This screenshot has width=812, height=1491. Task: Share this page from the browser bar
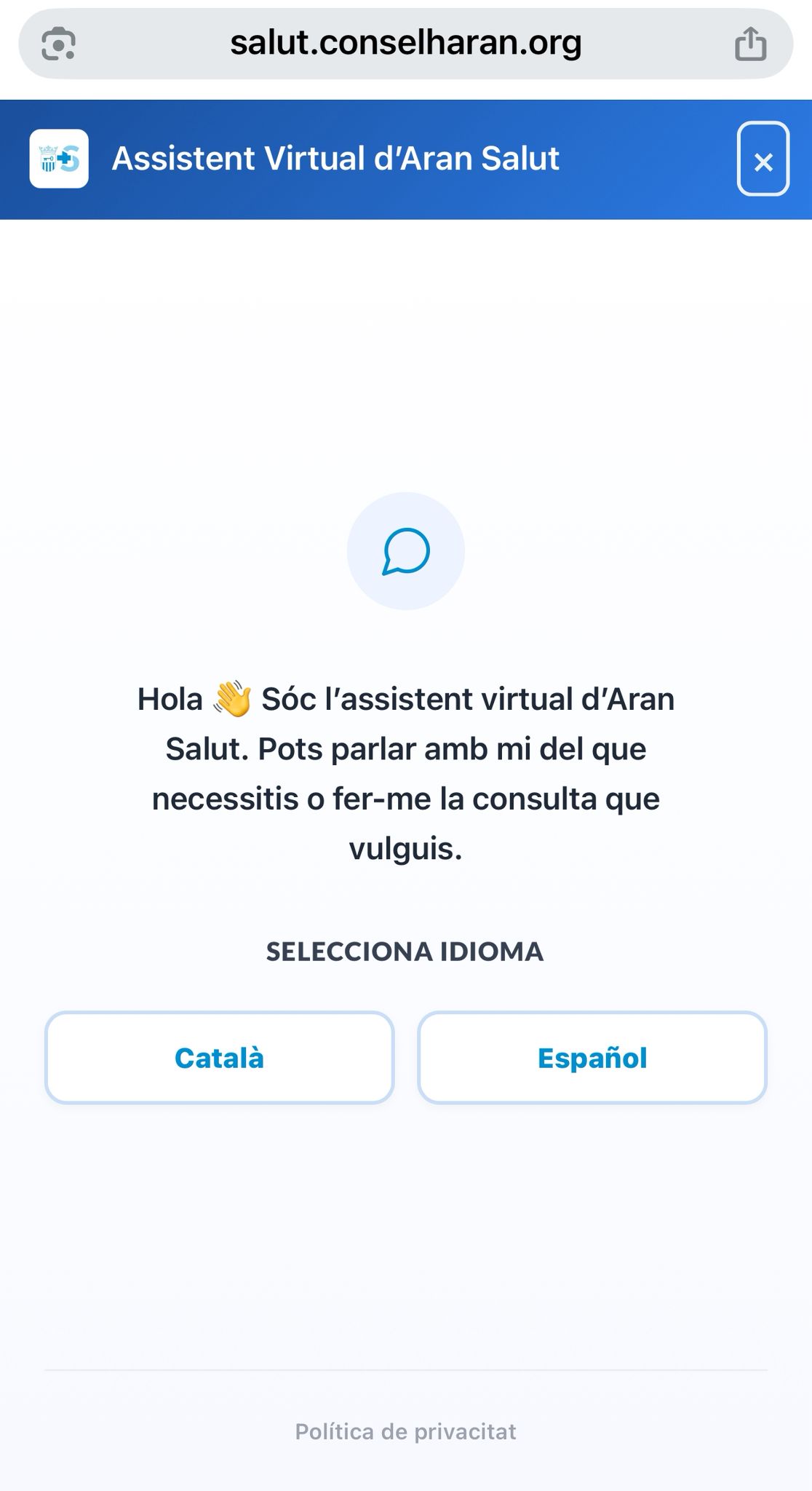tap(750, 44)
